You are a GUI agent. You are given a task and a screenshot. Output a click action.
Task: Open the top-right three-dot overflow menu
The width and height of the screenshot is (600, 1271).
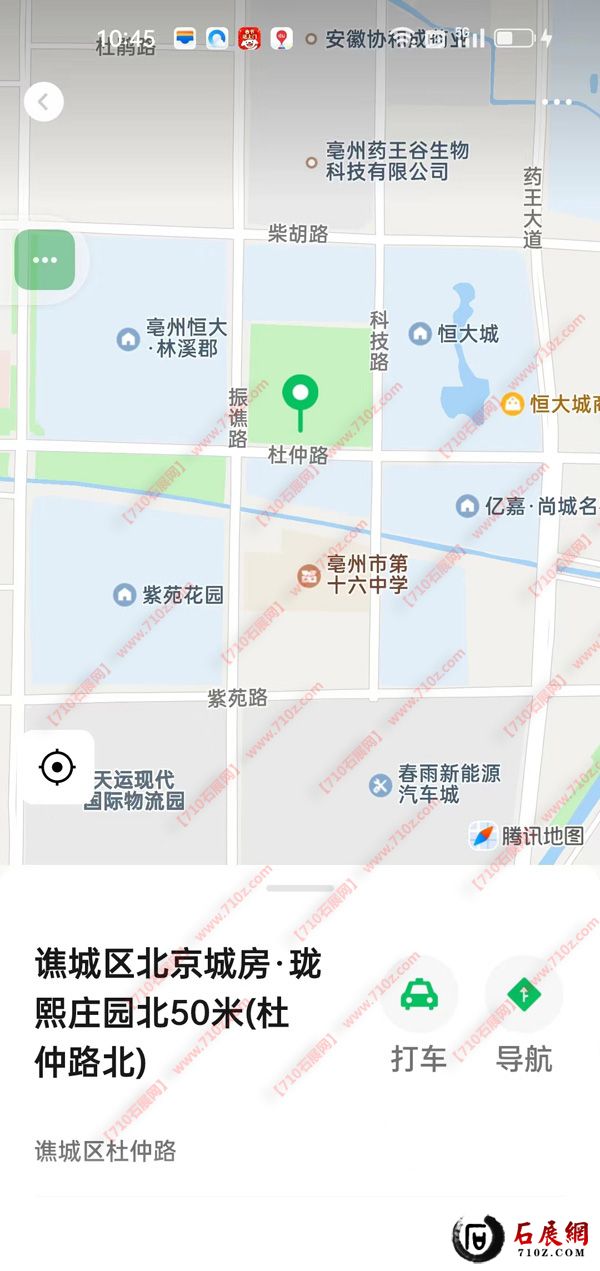tap(557, 101)
